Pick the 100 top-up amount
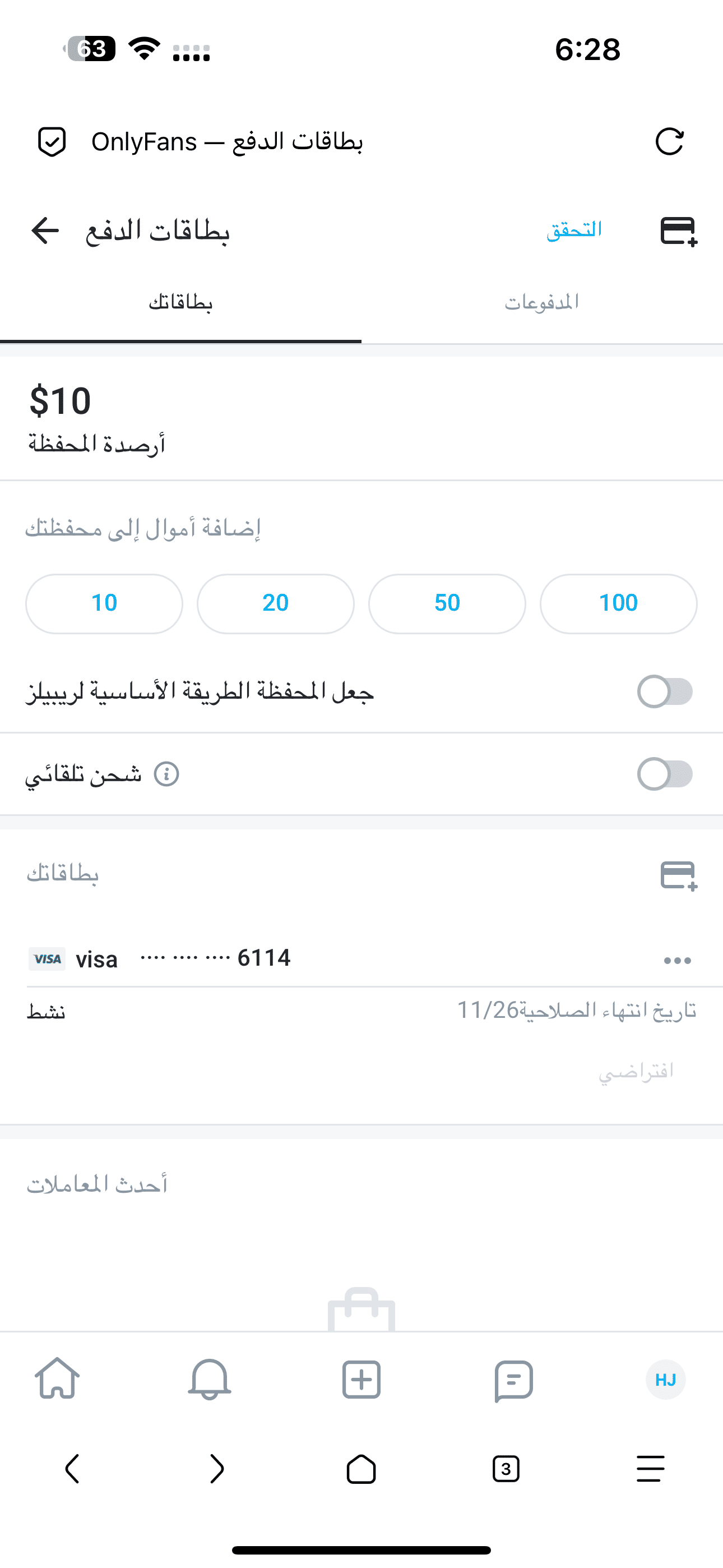The width and height of the screenshot is (723, 1568). [x=618, y=603]
